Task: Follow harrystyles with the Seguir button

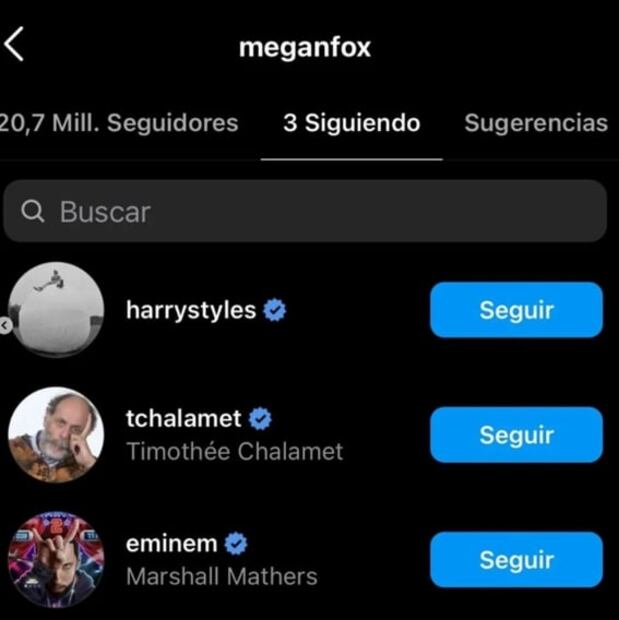Action: click(x=516, y=310)
